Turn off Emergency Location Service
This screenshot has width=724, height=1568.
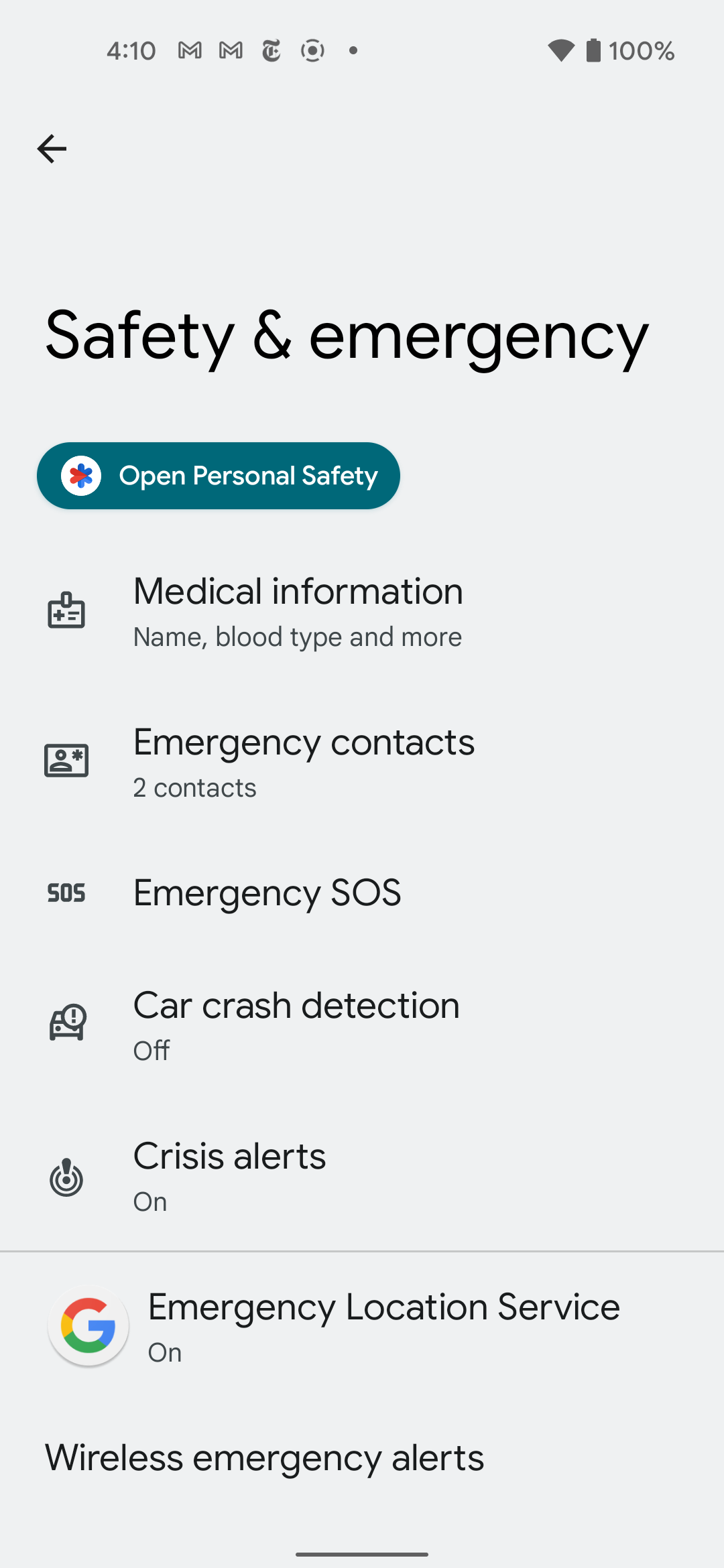[362, 1326]
